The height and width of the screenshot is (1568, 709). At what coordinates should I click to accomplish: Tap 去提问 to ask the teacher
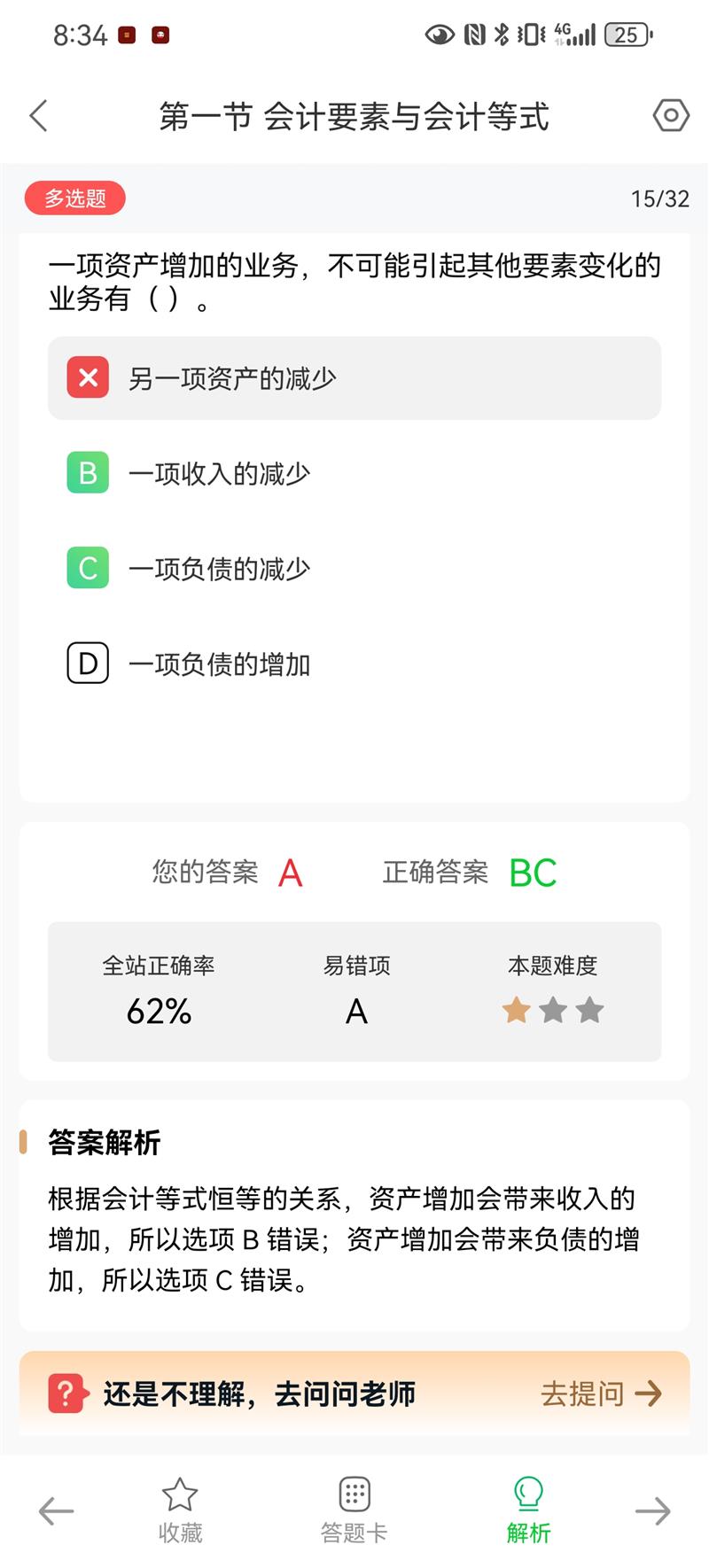tap(601, 1393)
